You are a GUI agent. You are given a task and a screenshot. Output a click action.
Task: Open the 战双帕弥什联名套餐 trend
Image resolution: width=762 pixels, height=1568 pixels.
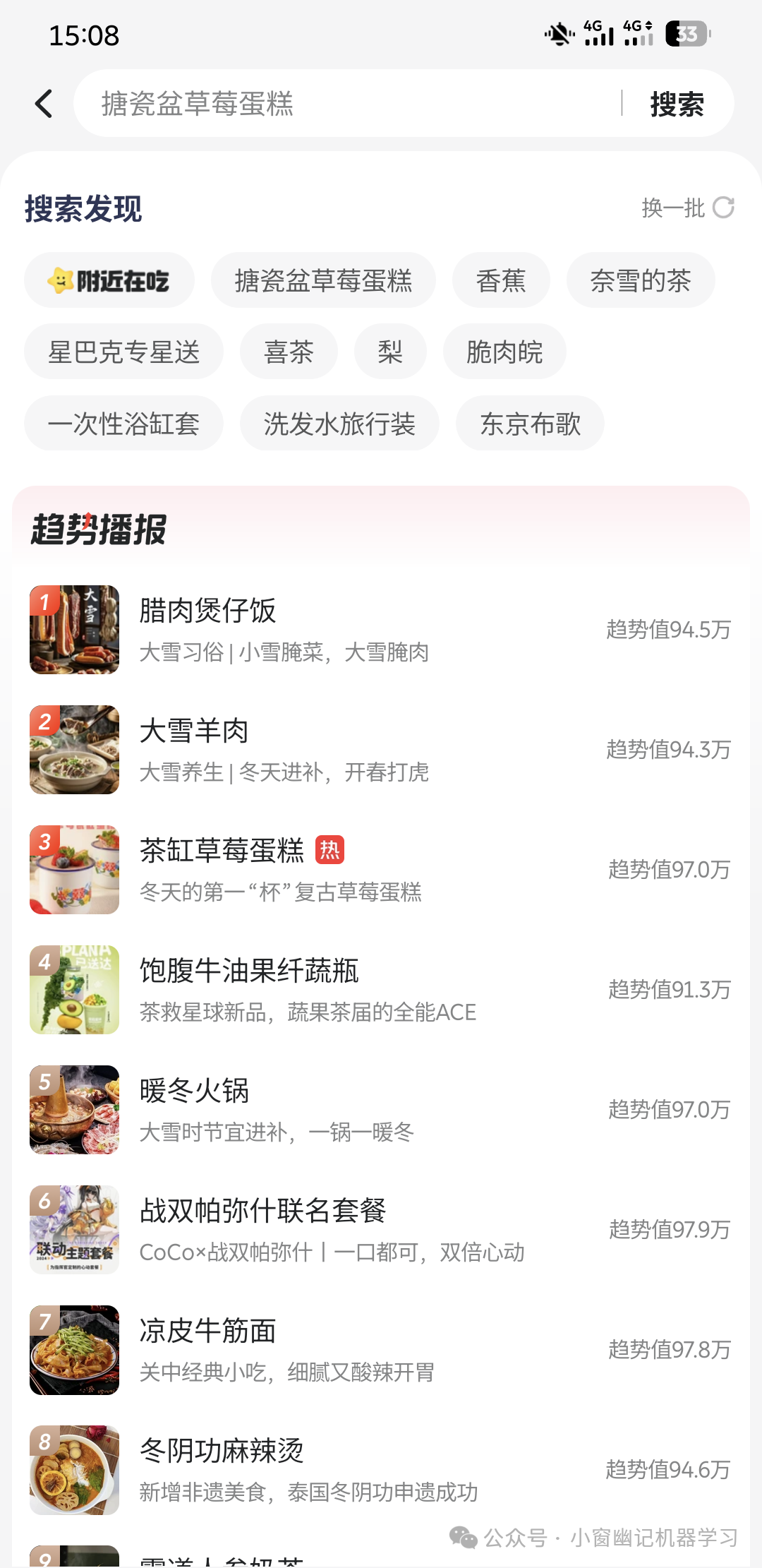(353, 1230)
